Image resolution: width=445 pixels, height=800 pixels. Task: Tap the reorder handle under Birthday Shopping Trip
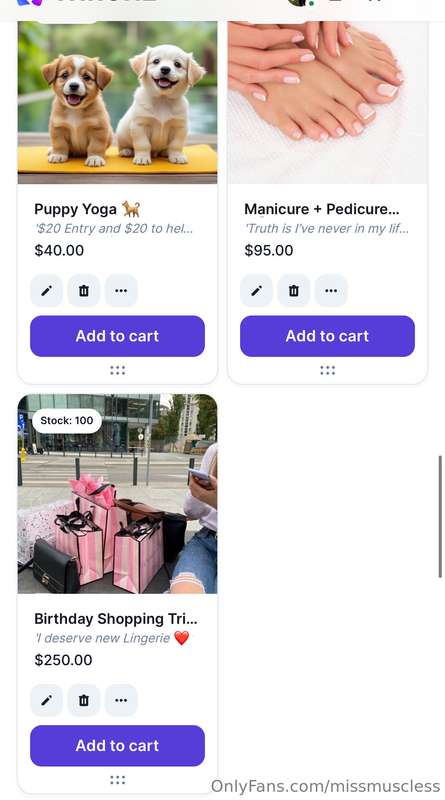tap(117, 780)
